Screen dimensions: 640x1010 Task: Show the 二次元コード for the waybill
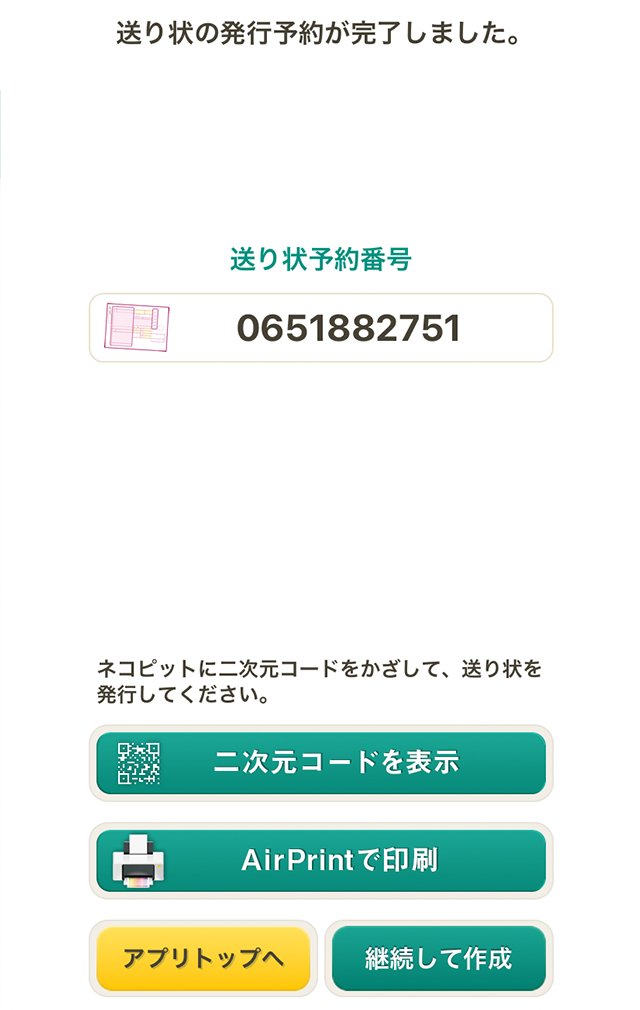[321, 763]
